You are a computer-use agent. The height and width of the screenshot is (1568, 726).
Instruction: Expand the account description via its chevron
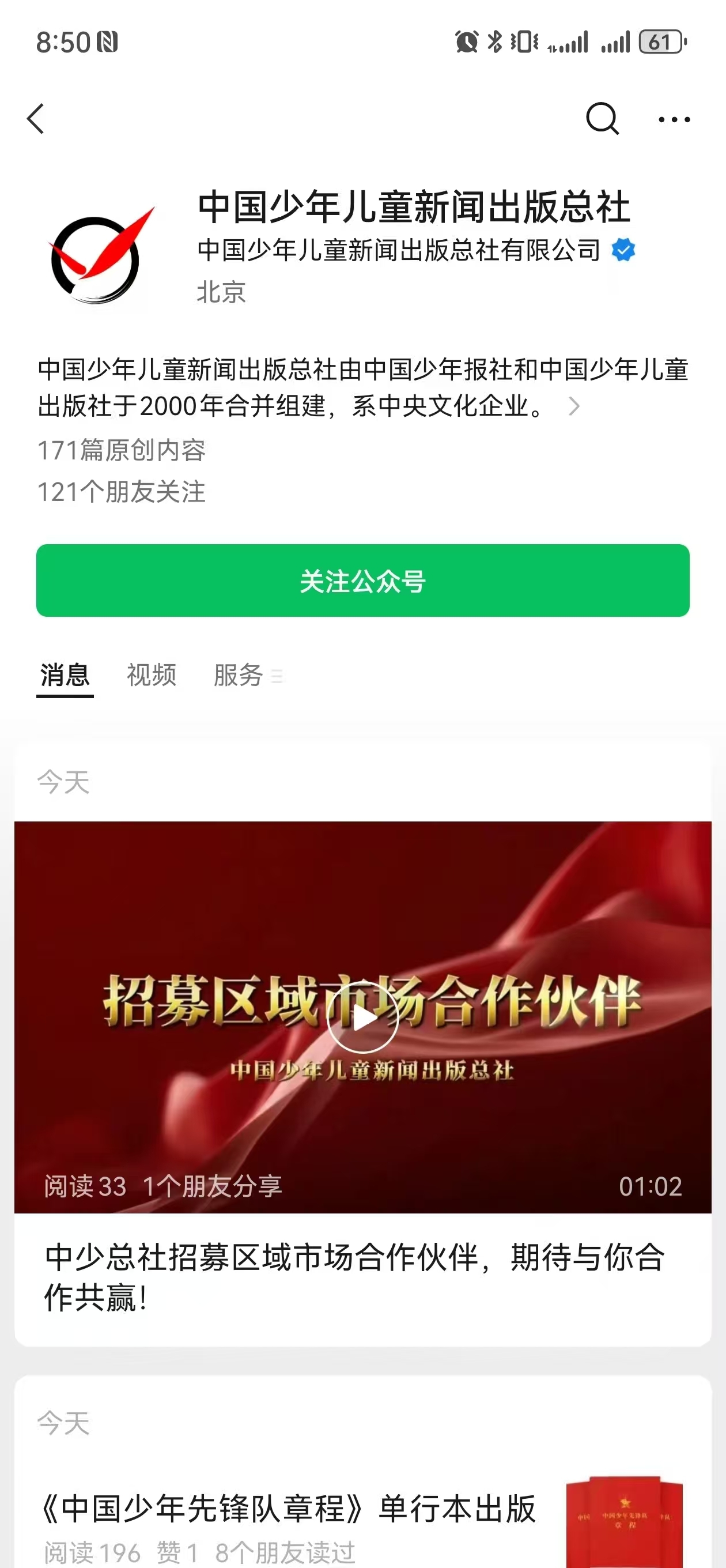(x=573, y=406)
